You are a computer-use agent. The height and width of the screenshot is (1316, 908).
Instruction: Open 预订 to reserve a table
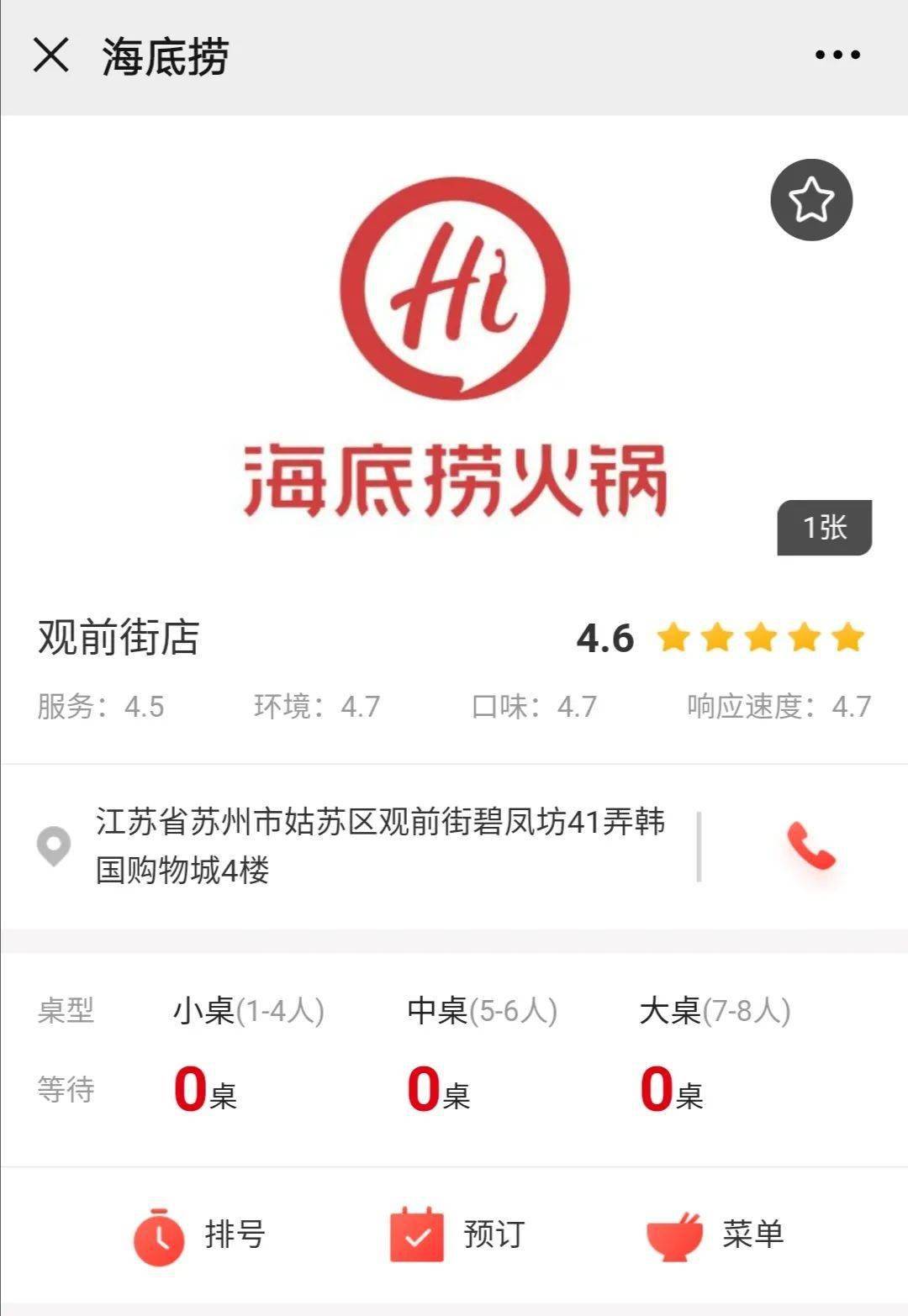click(x=458, y=1234)
